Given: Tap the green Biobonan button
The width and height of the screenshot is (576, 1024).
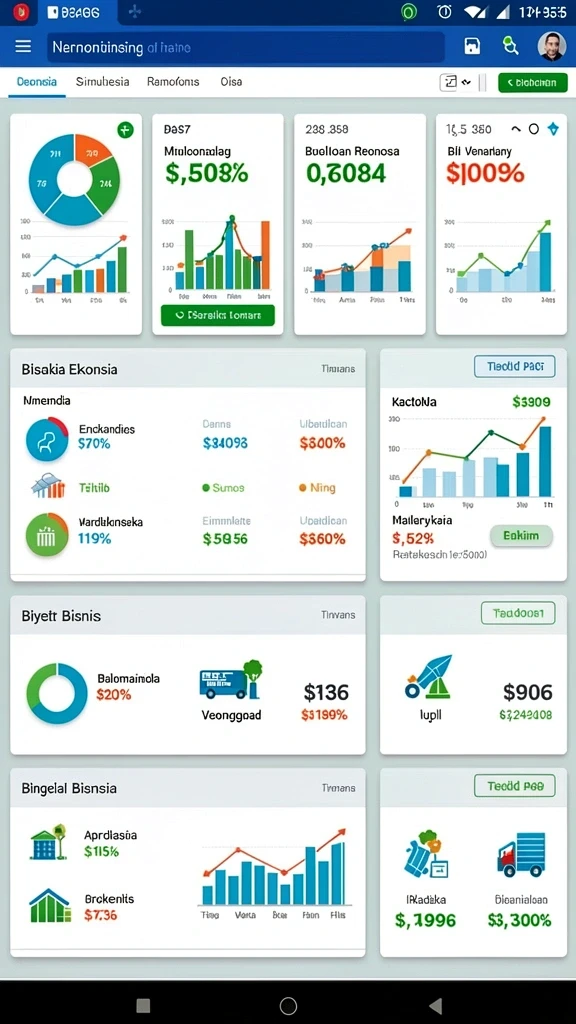Looking at the screenshot, I should [533, 82].
